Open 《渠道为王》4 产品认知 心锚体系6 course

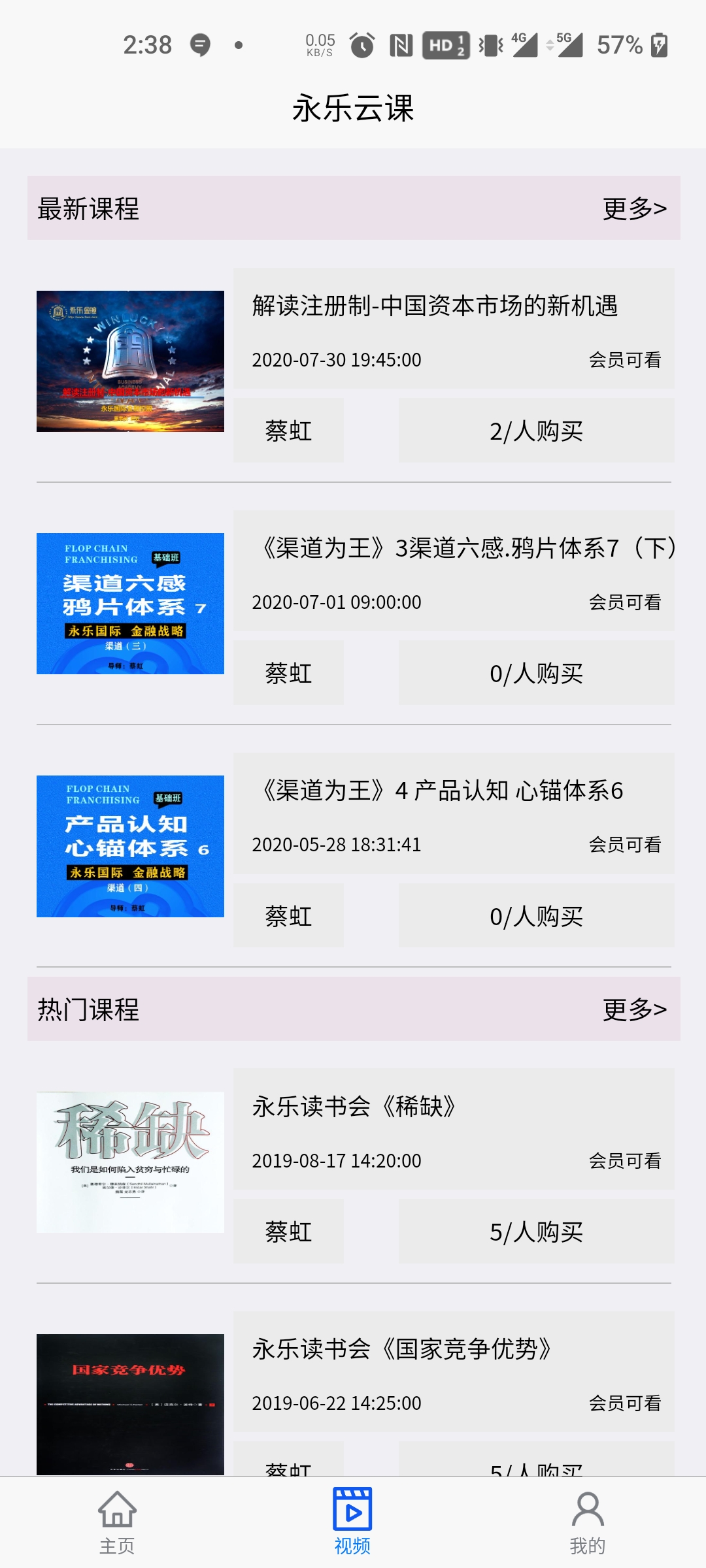(x=443, y=791)
